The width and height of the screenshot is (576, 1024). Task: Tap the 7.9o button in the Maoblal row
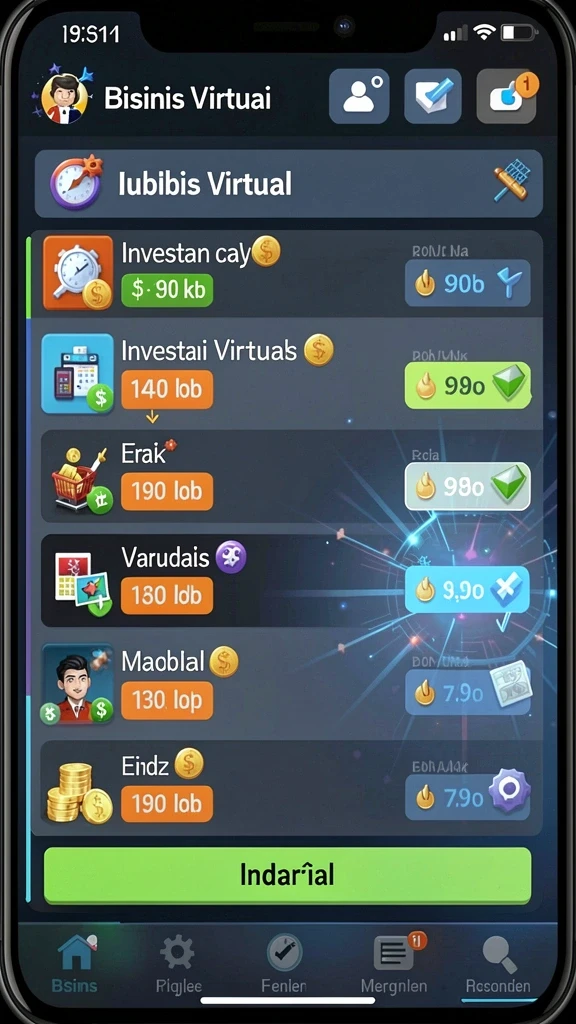pos(467,692)
